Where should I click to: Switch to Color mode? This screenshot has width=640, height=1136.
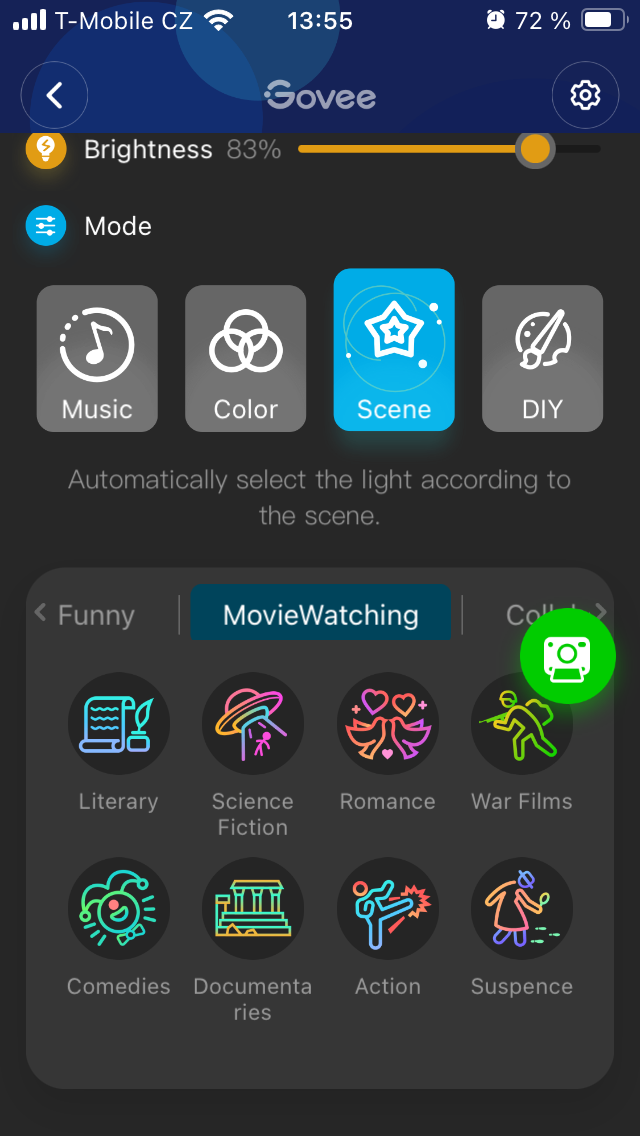click(245, 358)
